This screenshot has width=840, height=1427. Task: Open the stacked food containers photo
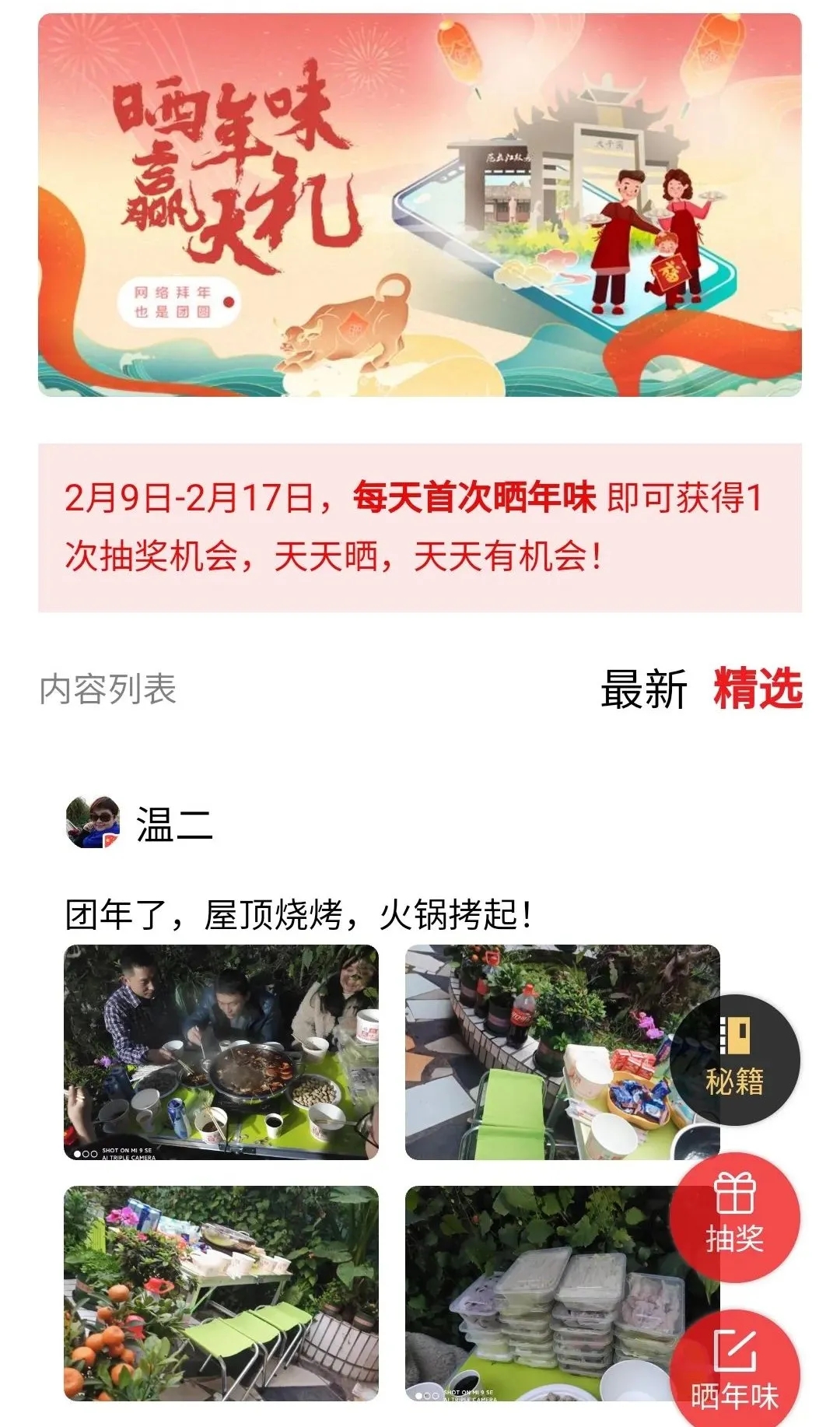(x=537, y=1293)
